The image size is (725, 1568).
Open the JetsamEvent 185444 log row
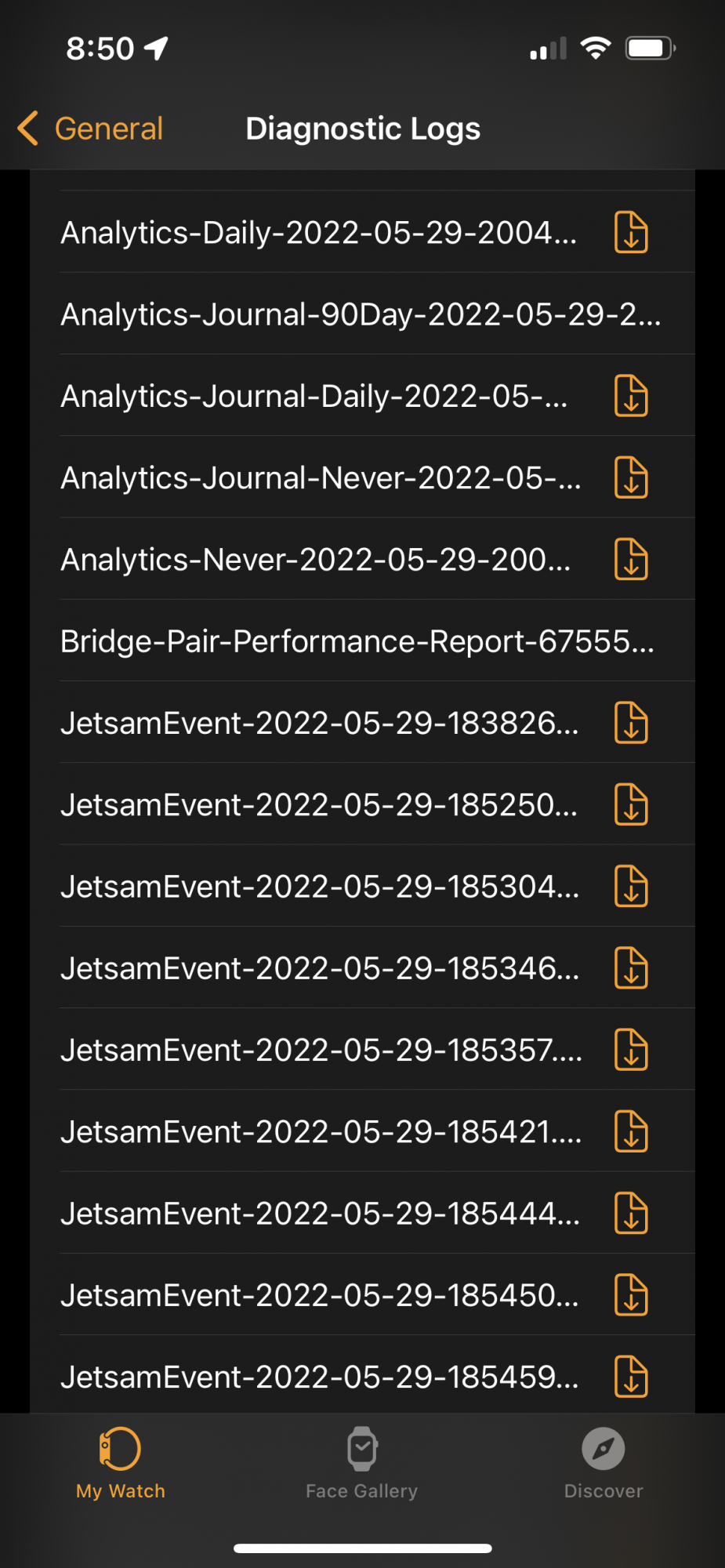tap(320, 1214)
